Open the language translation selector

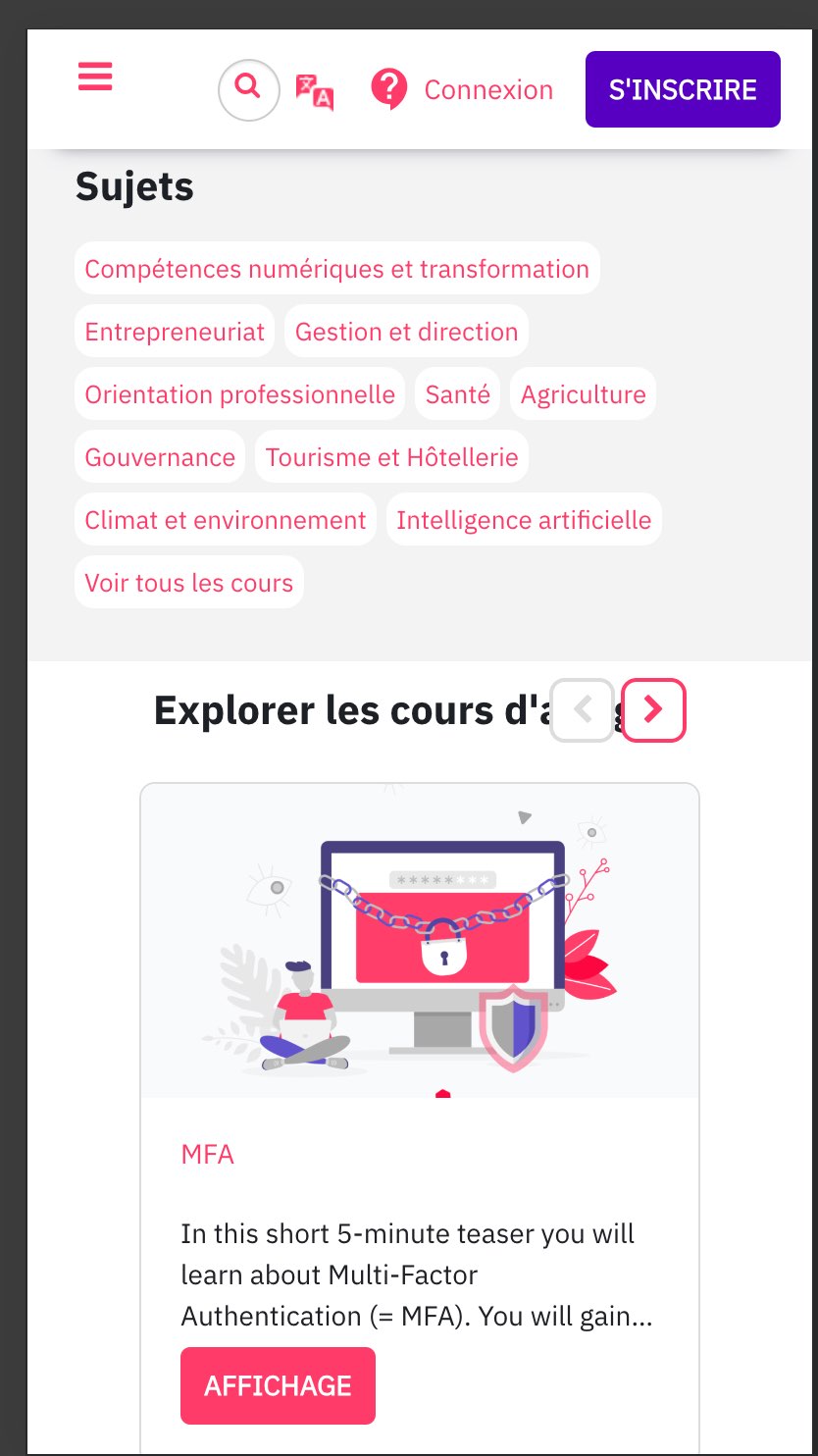(x=315, y=91)
